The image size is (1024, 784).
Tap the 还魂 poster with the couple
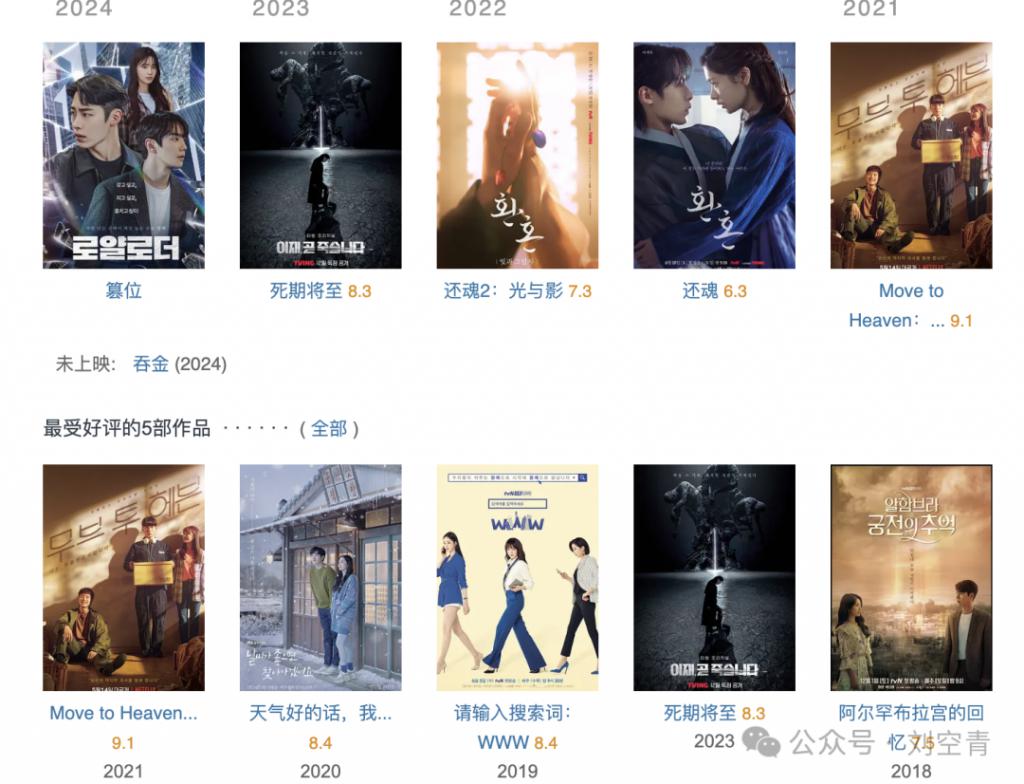click(x=714, y=155)
